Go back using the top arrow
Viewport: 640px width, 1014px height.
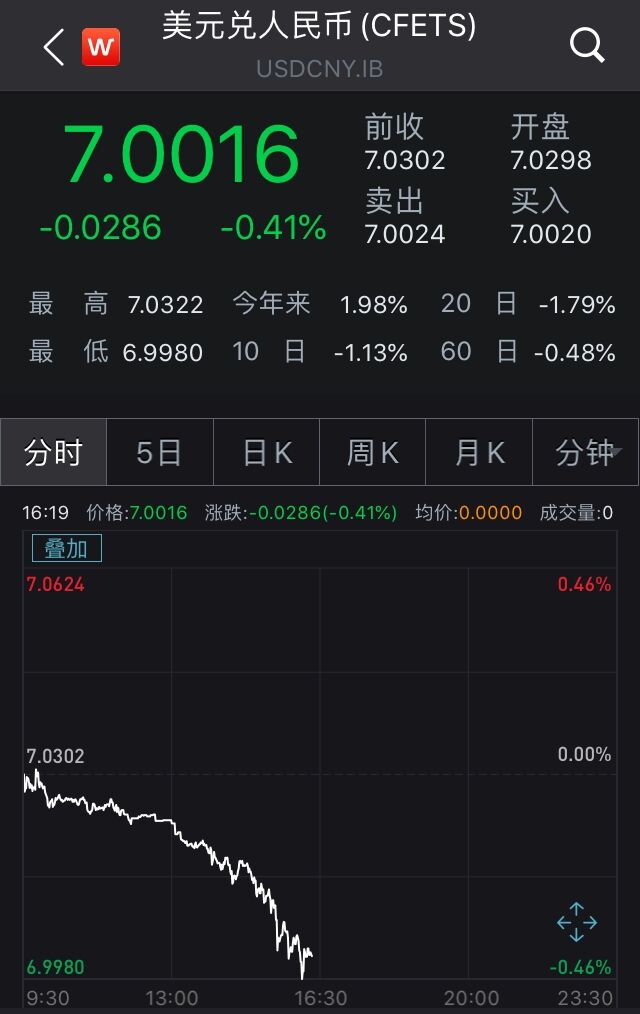tap(54, 46)
